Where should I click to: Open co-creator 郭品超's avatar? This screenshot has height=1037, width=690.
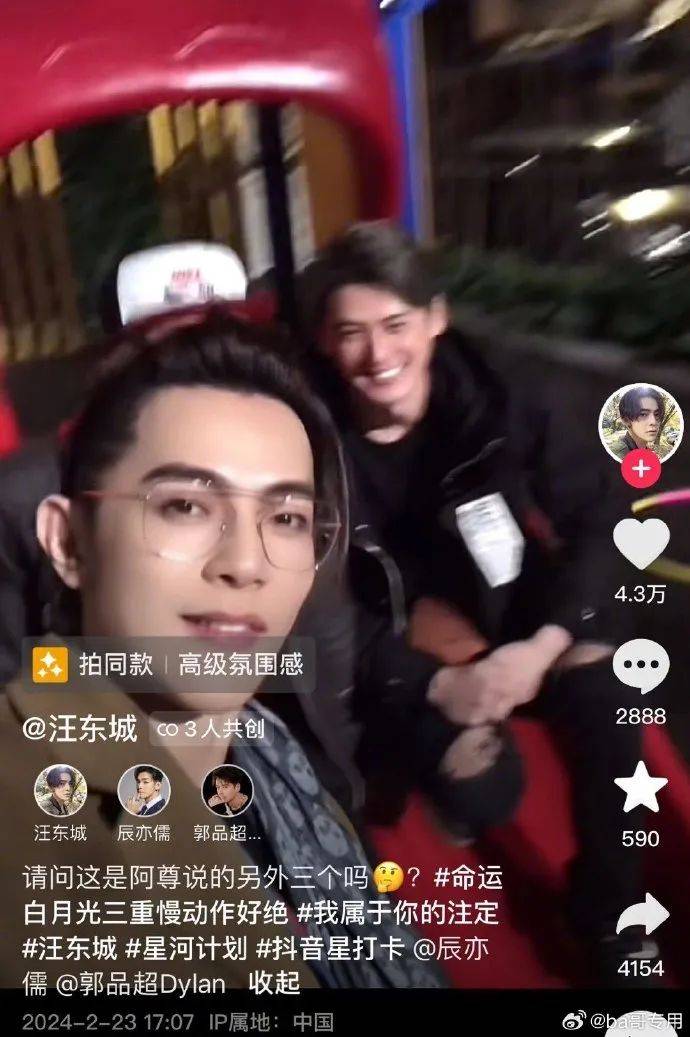pos(227,791)
